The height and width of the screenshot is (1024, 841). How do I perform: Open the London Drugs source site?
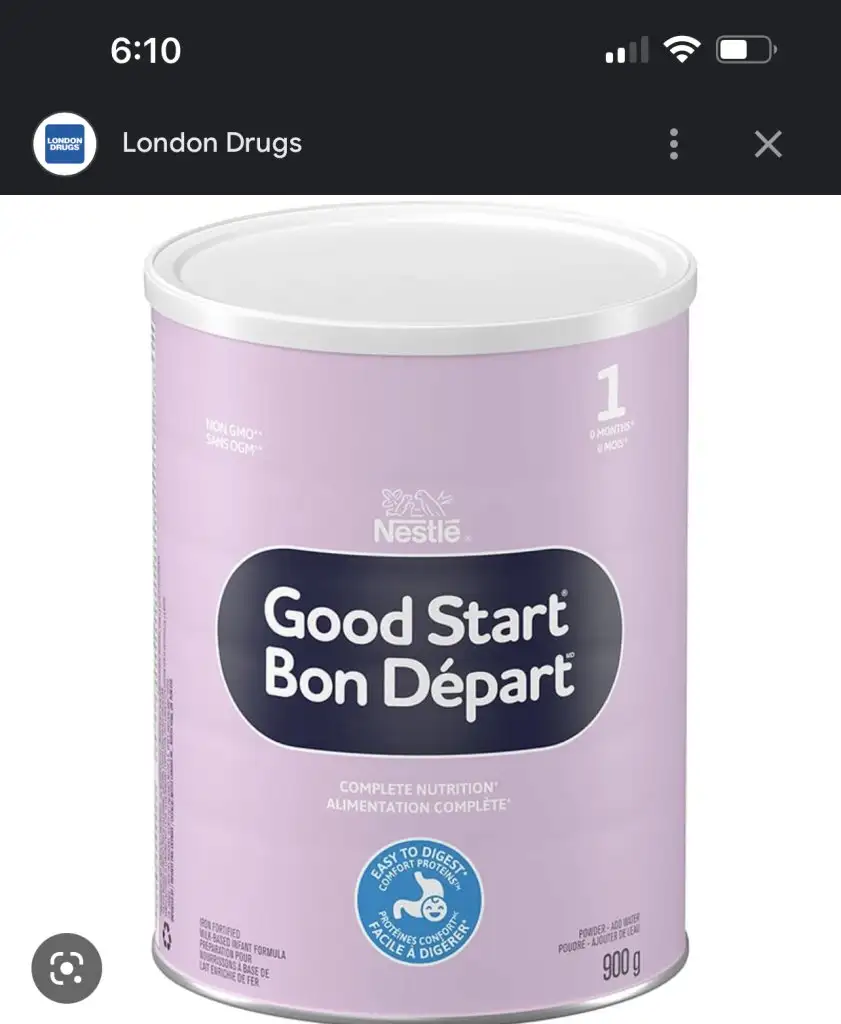(211, 143)
